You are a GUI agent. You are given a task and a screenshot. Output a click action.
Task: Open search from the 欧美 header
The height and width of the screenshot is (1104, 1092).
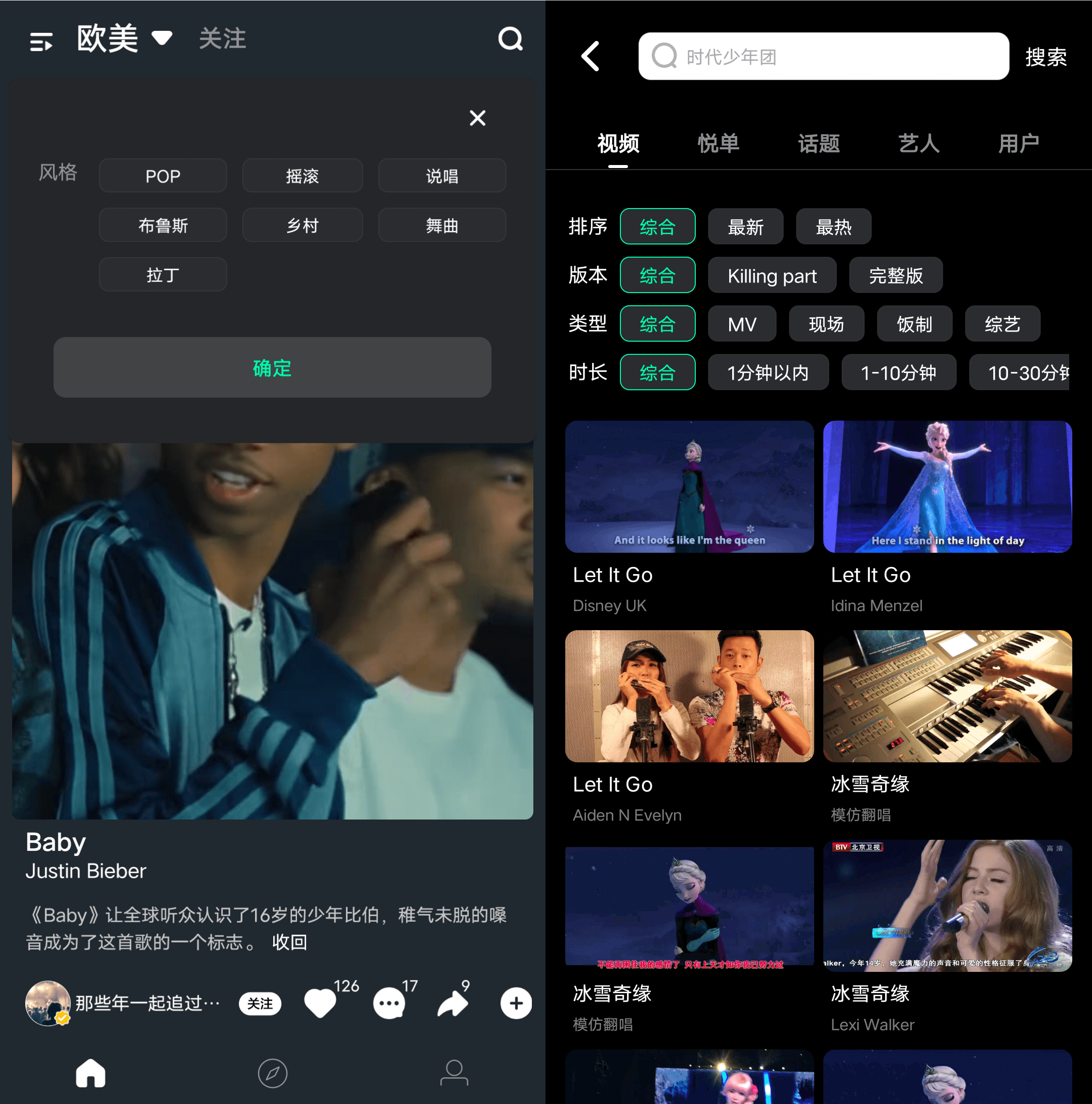510,39
